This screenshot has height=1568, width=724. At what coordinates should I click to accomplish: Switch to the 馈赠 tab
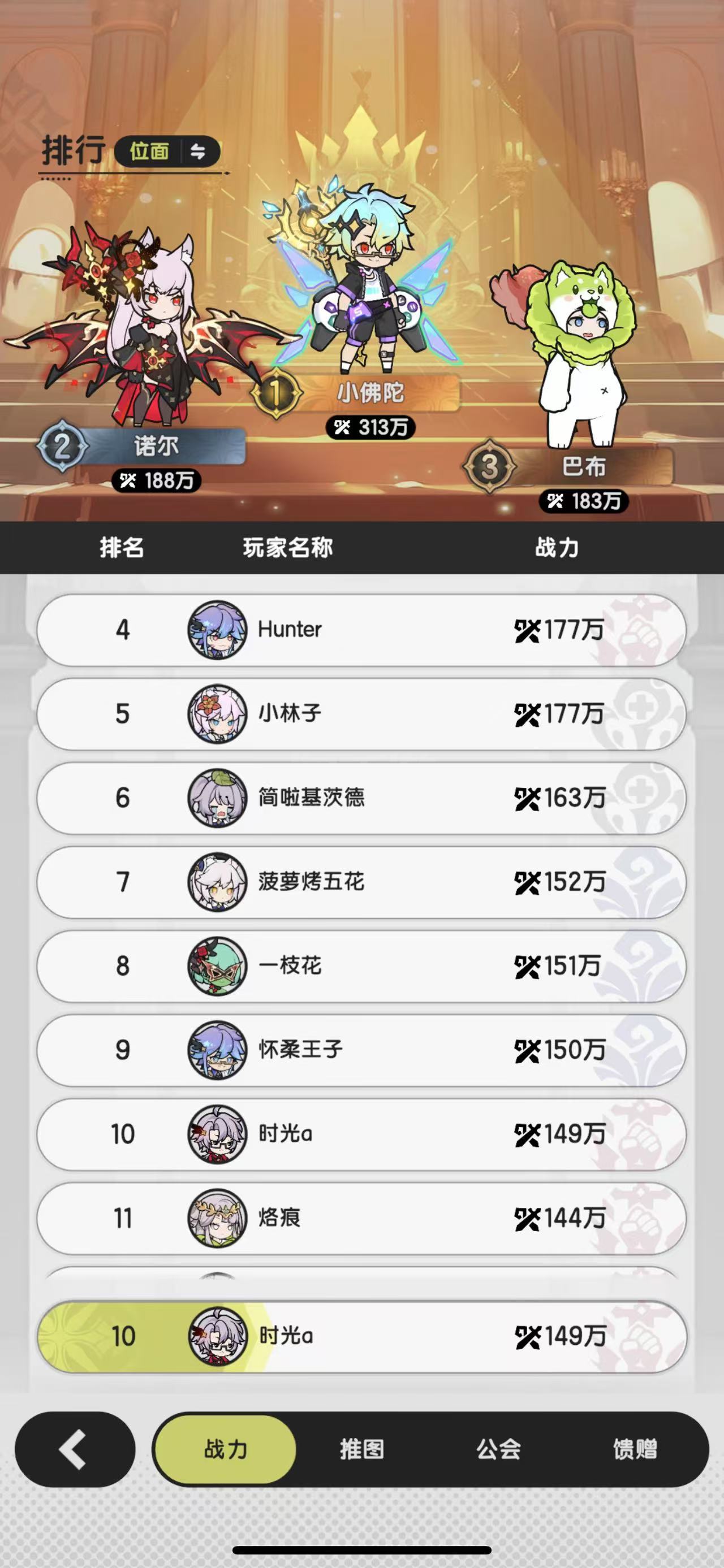coord(635,1449)
